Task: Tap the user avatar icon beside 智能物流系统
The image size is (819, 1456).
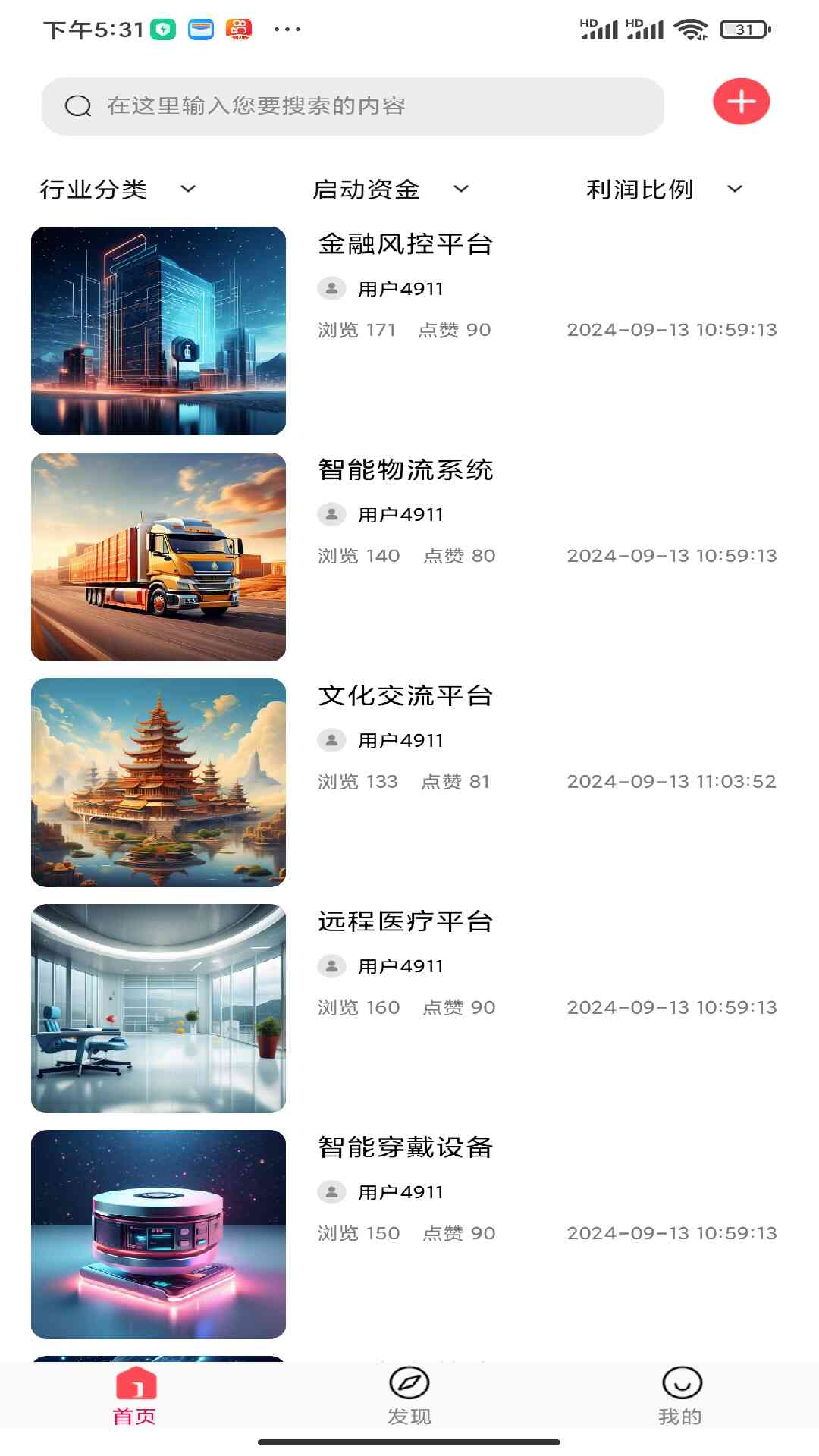Action: [331, 514]
